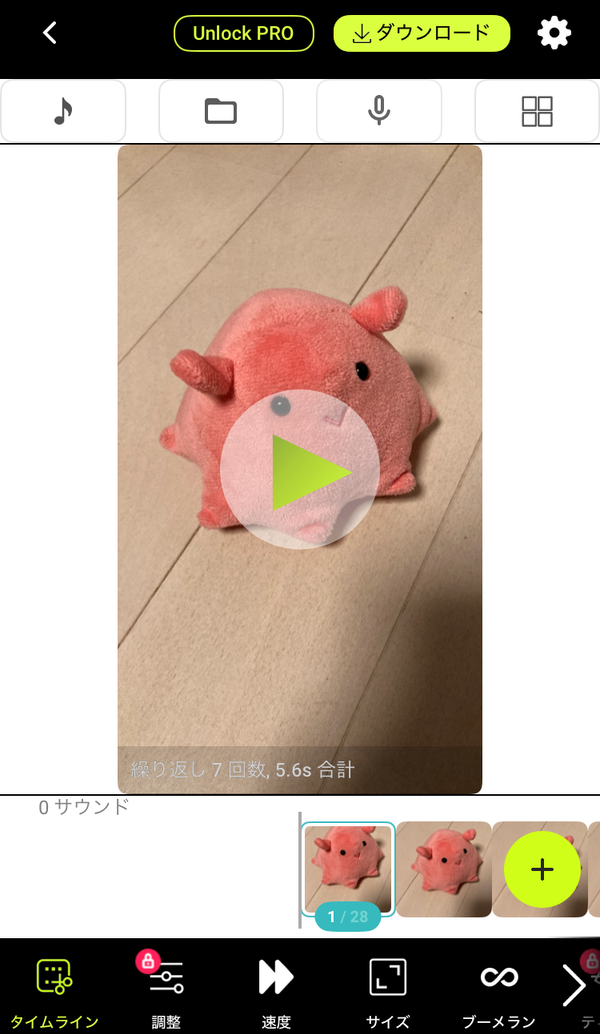Show more tools with the right chevron
Image resolution: width=600 pixels, height=1034 pixels.
tap(574, 985)
